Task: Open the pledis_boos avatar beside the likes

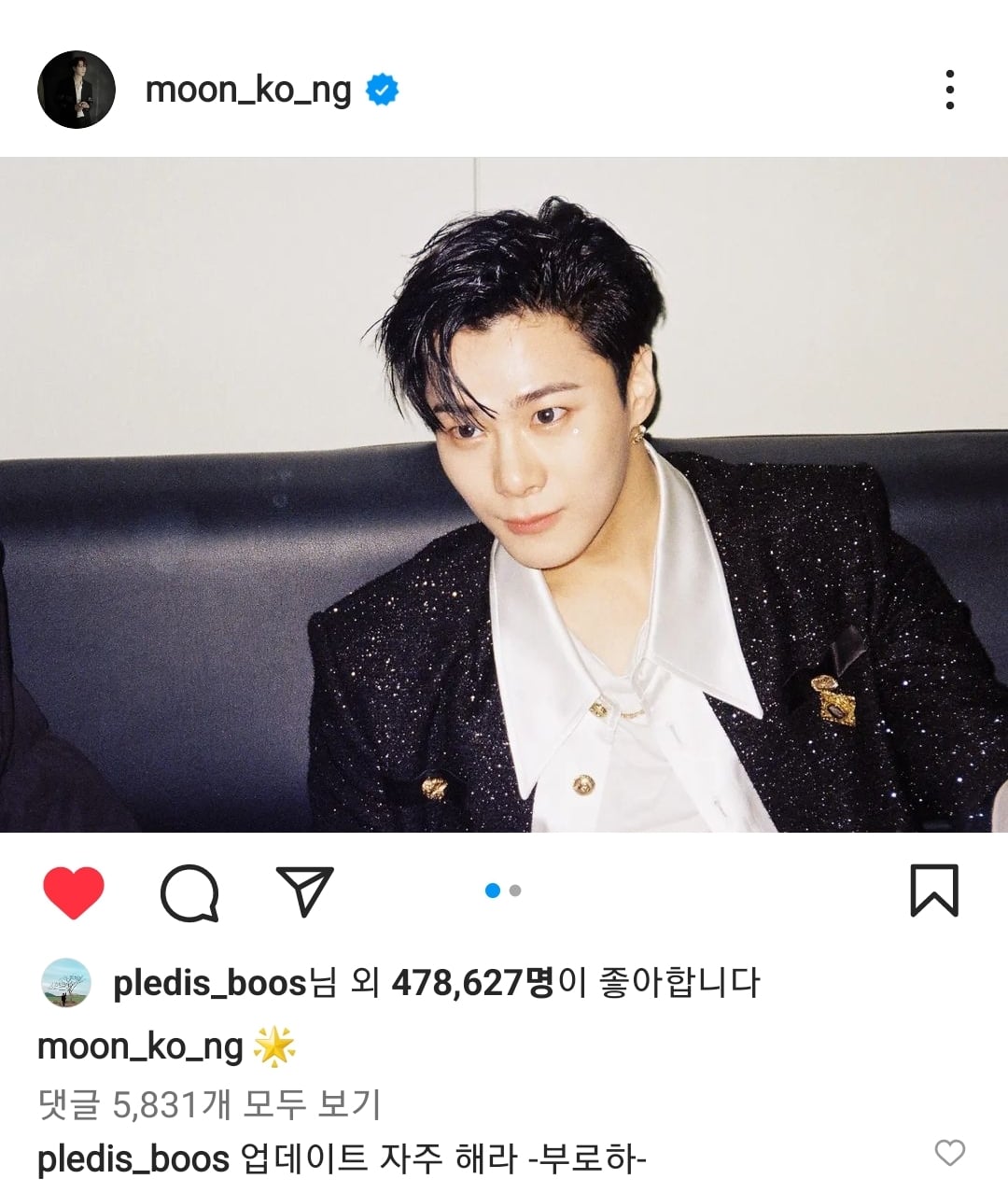Action: [66, 982]
